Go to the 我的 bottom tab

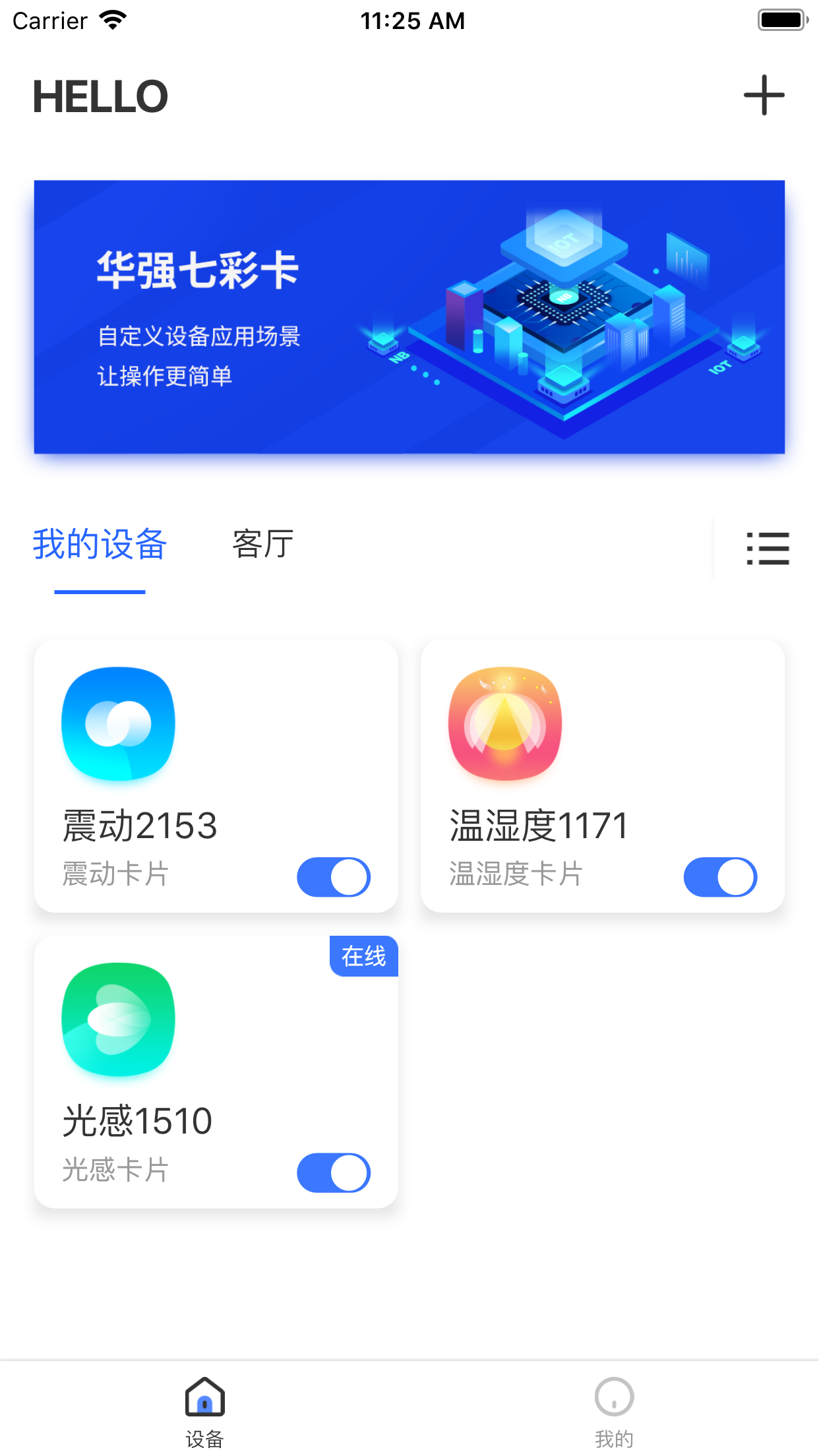[x=614, y=1411]
